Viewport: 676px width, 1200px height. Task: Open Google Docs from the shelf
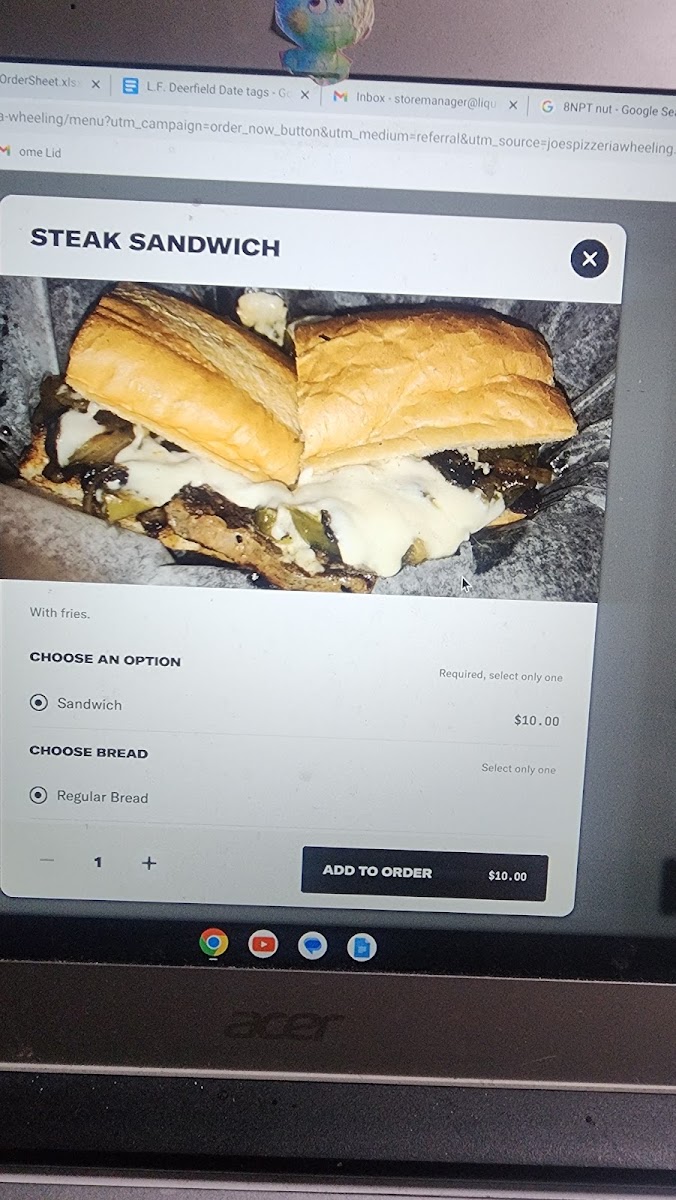(x=361, y=946)
